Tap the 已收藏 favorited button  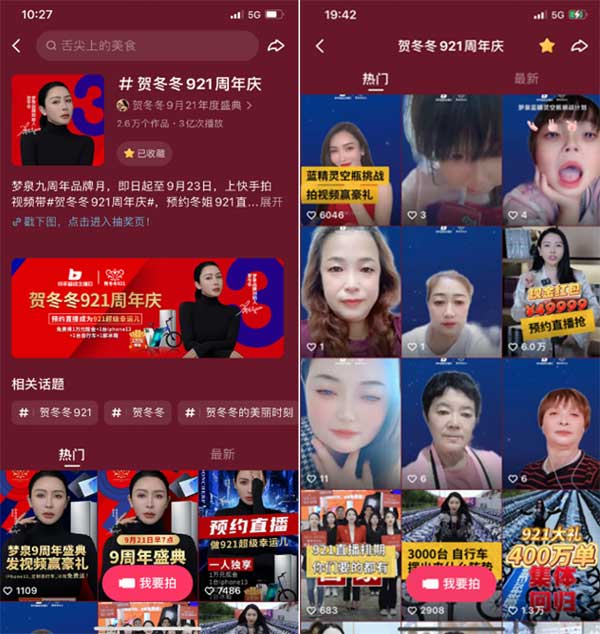144,153
